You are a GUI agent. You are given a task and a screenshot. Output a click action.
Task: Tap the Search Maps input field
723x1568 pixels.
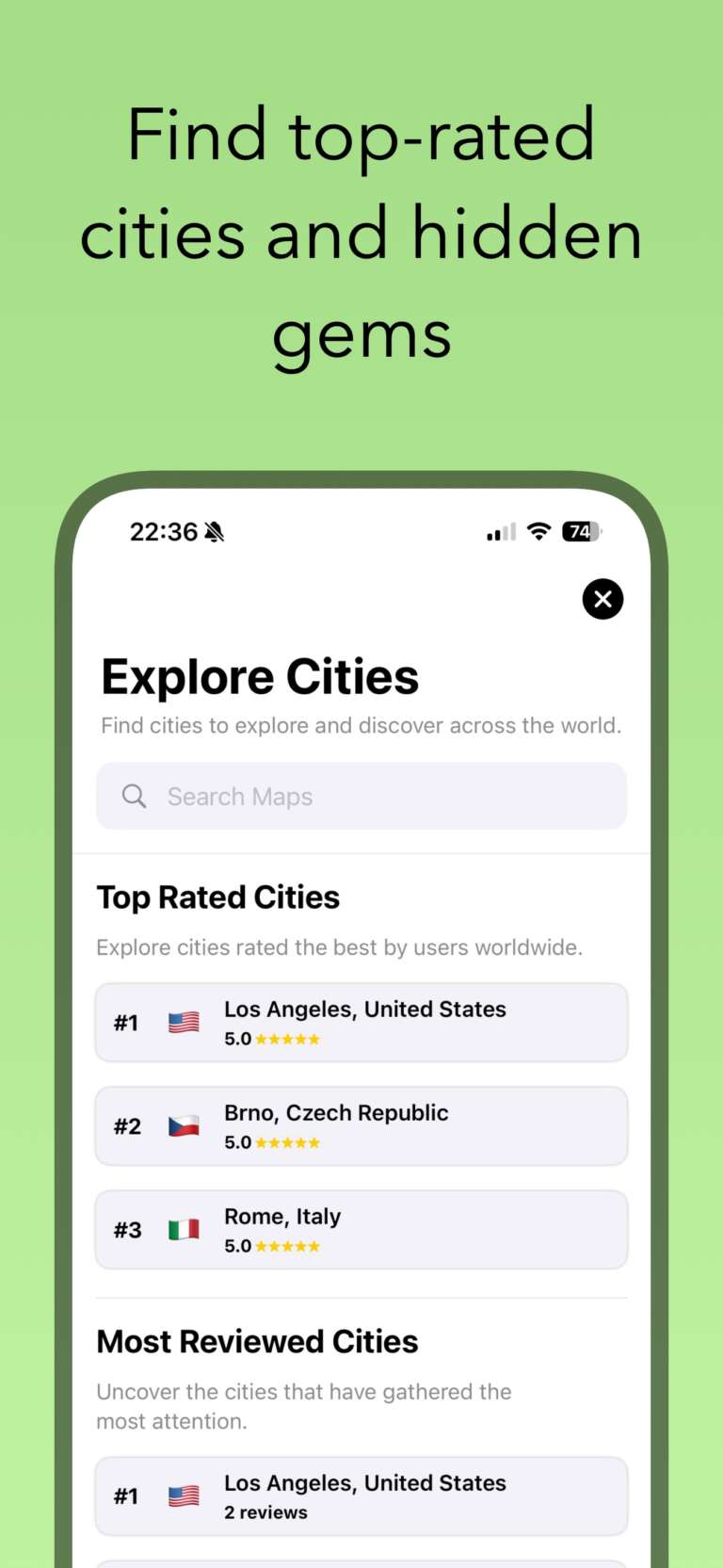[x=361, y=796]
